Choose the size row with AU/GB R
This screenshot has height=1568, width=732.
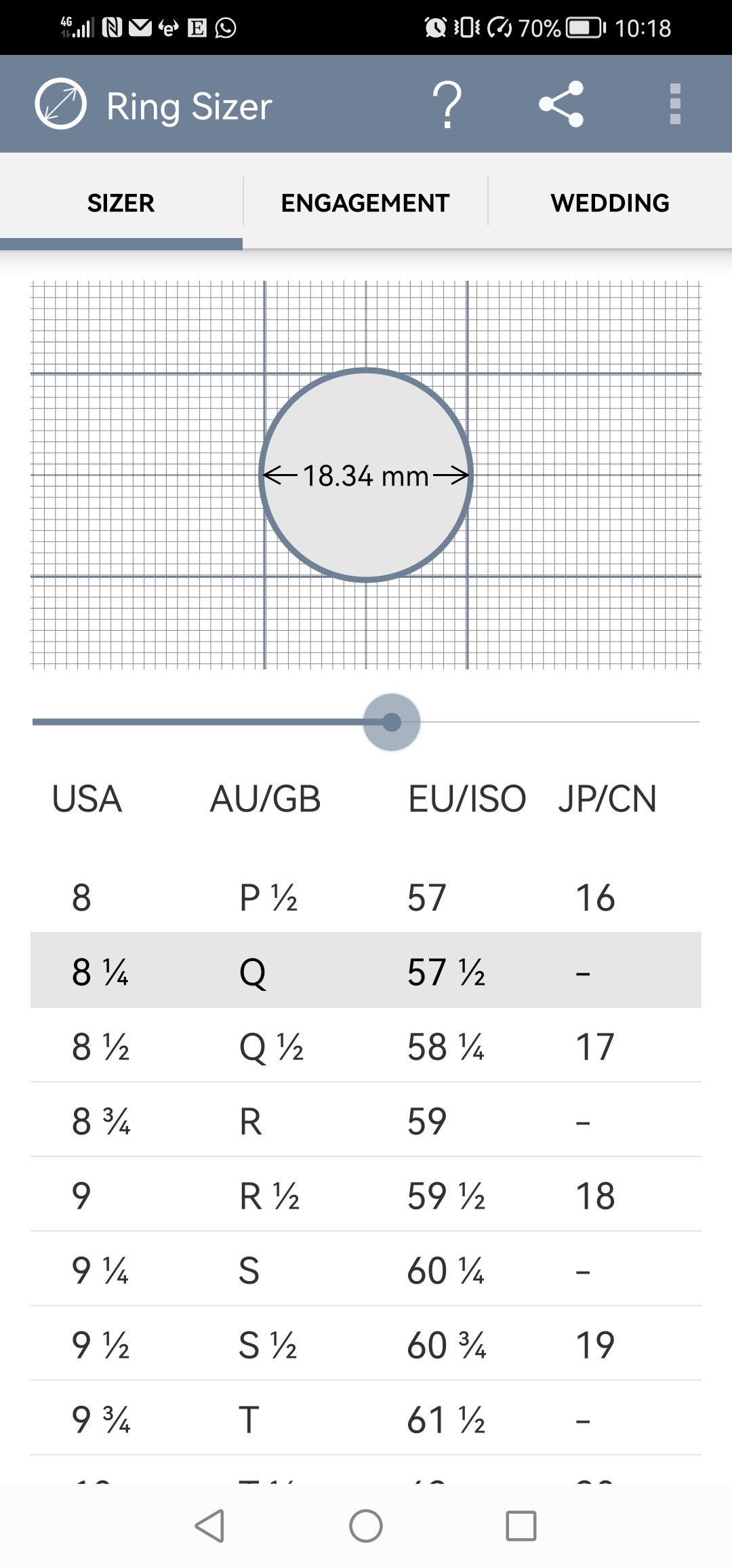pos(366,1120)
